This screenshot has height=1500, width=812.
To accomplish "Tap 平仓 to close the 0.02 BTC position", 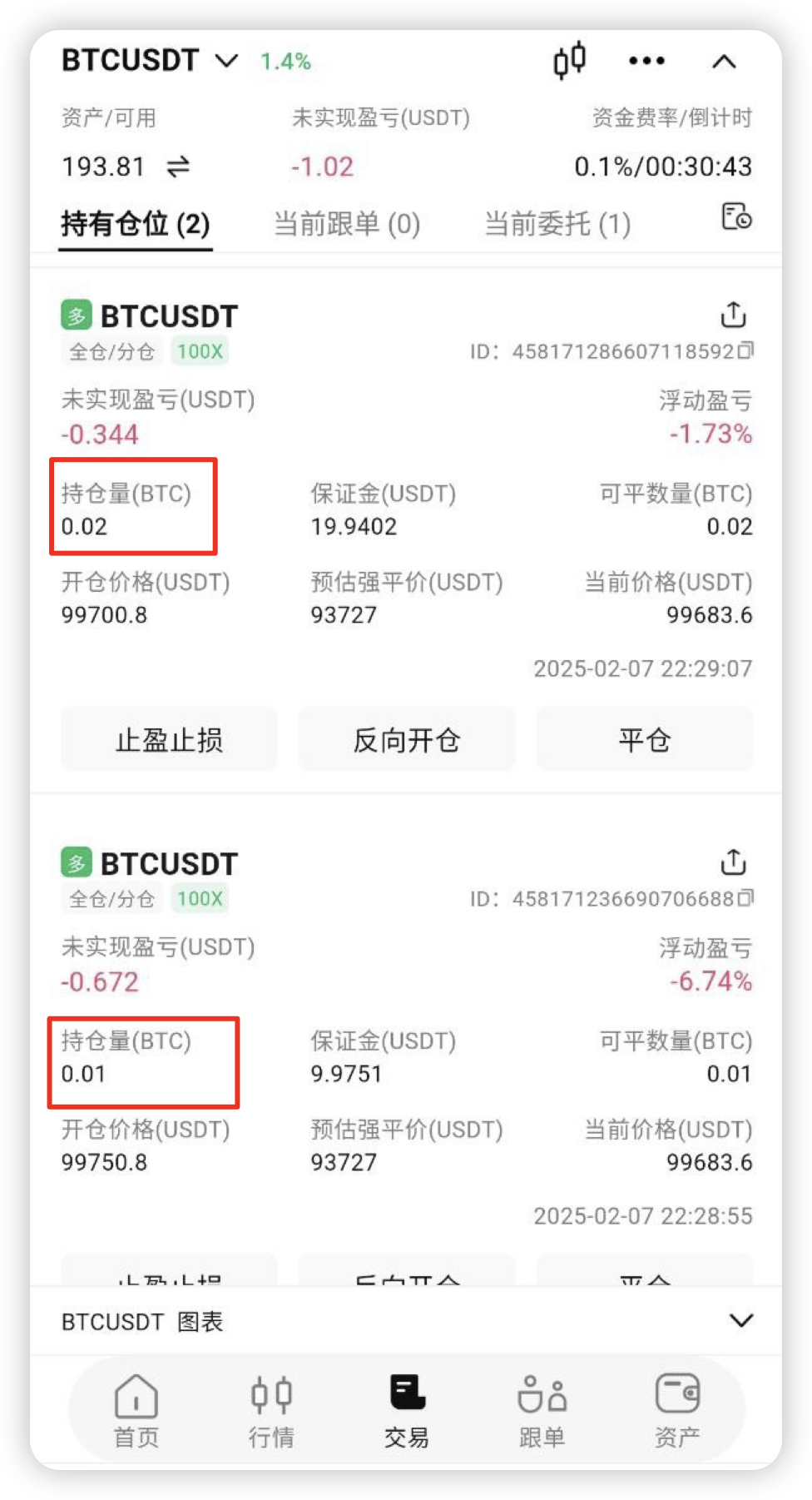I will (645, 739).
